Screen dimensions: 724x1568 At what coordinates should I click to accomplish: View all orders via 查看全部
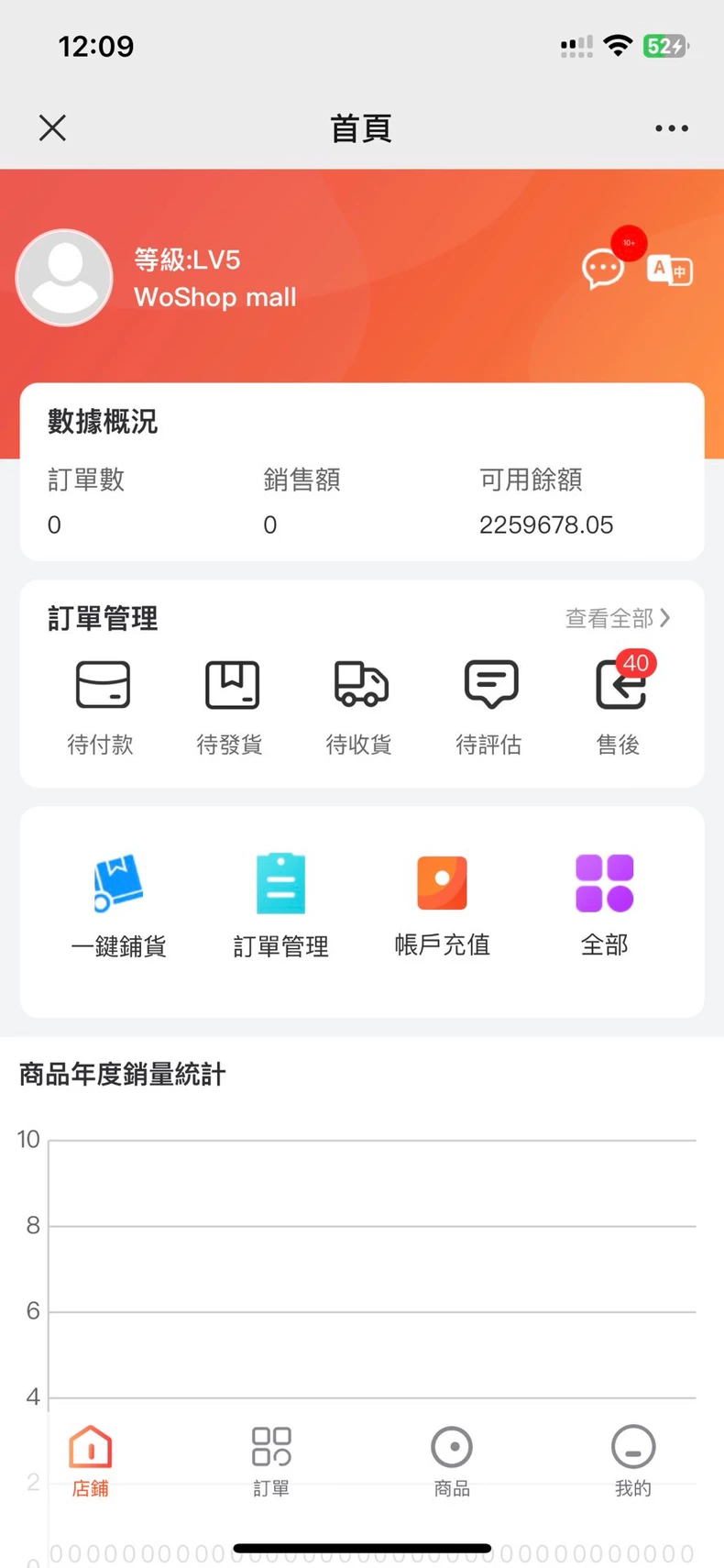(x=618, y=618)
